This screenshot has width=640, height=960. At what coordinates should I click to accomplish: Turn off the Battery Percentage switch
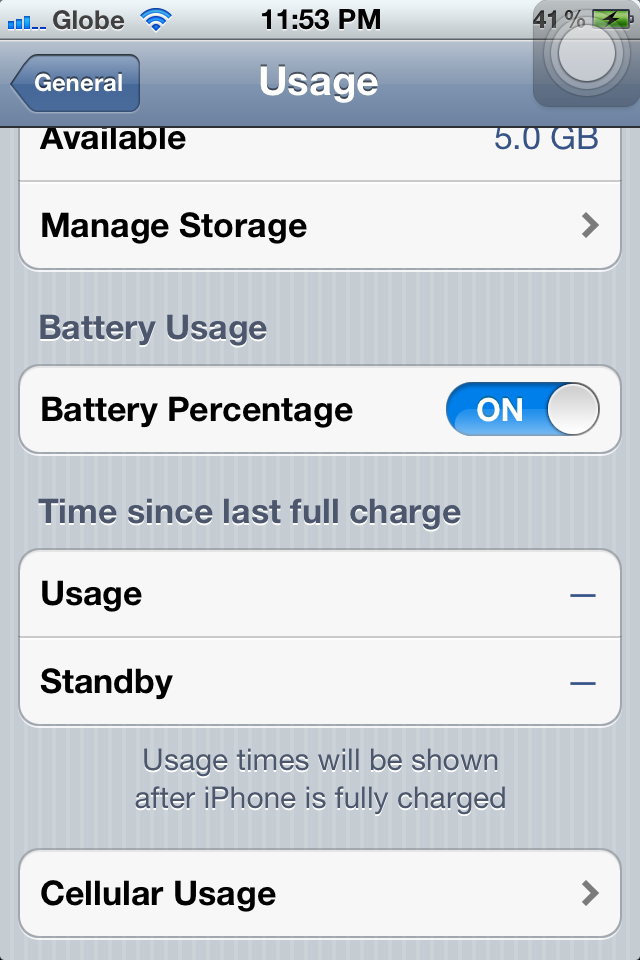pos(522,410)
